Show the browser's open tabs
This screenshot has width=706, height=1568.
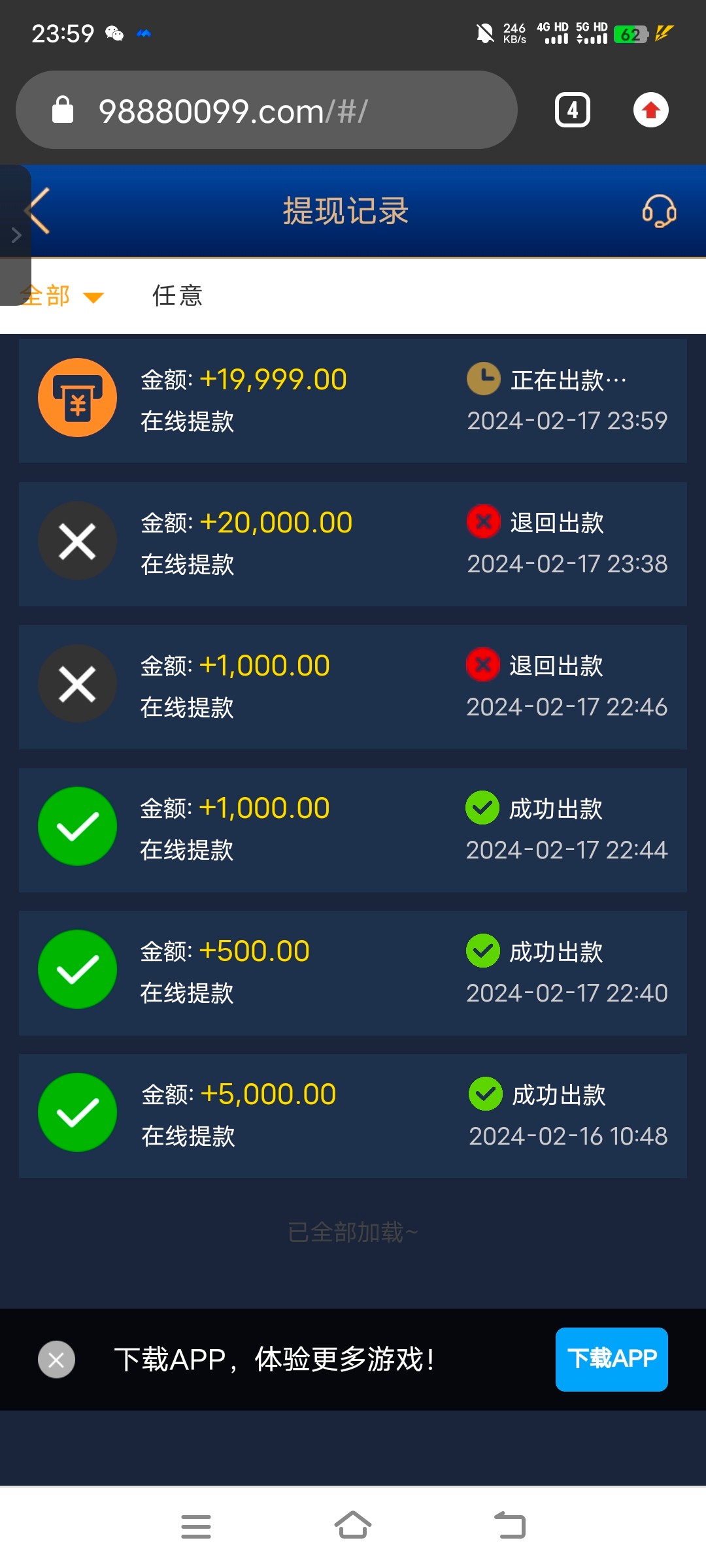572,110
